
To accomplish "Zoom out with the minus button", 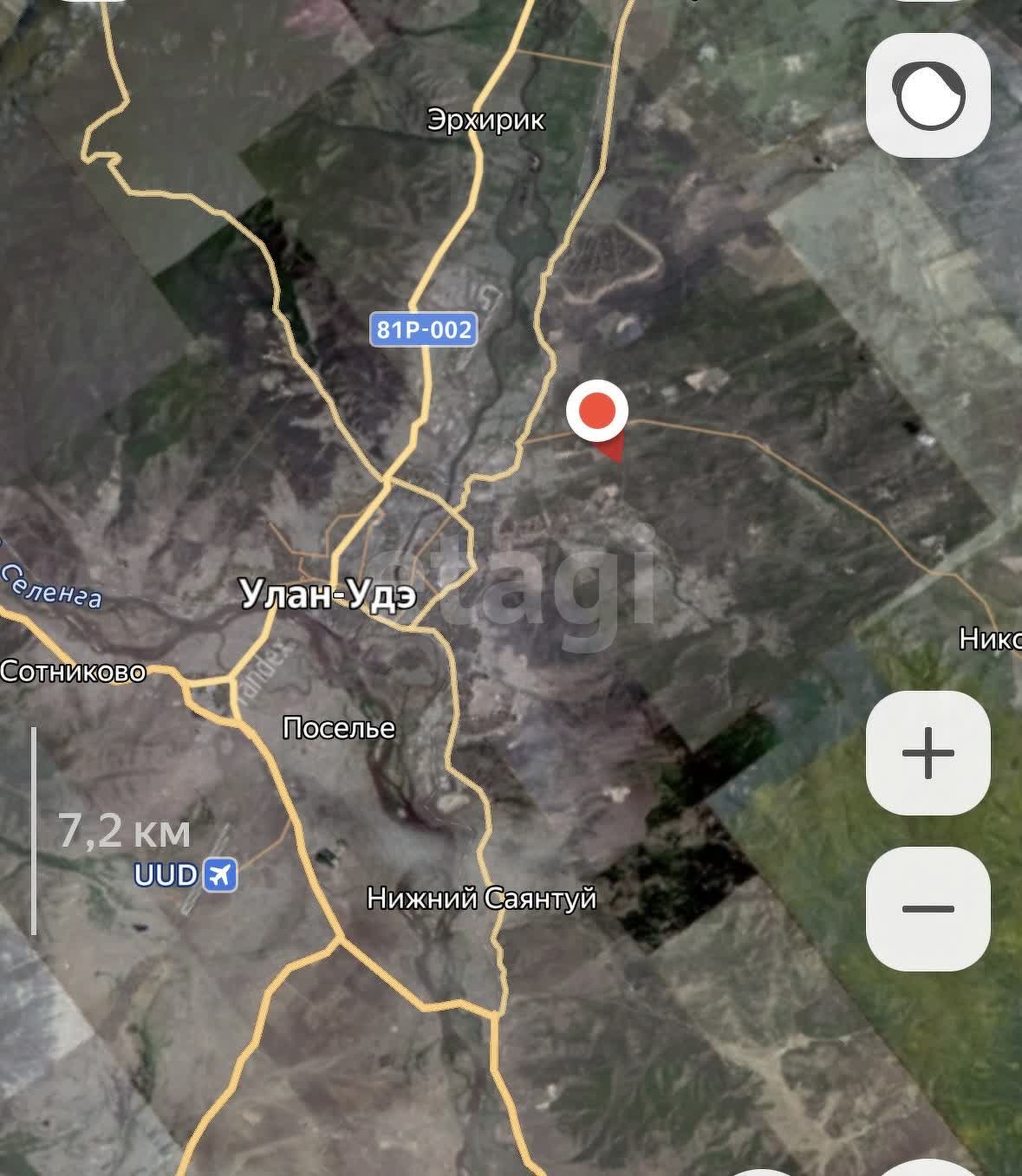I will (928, 908).
